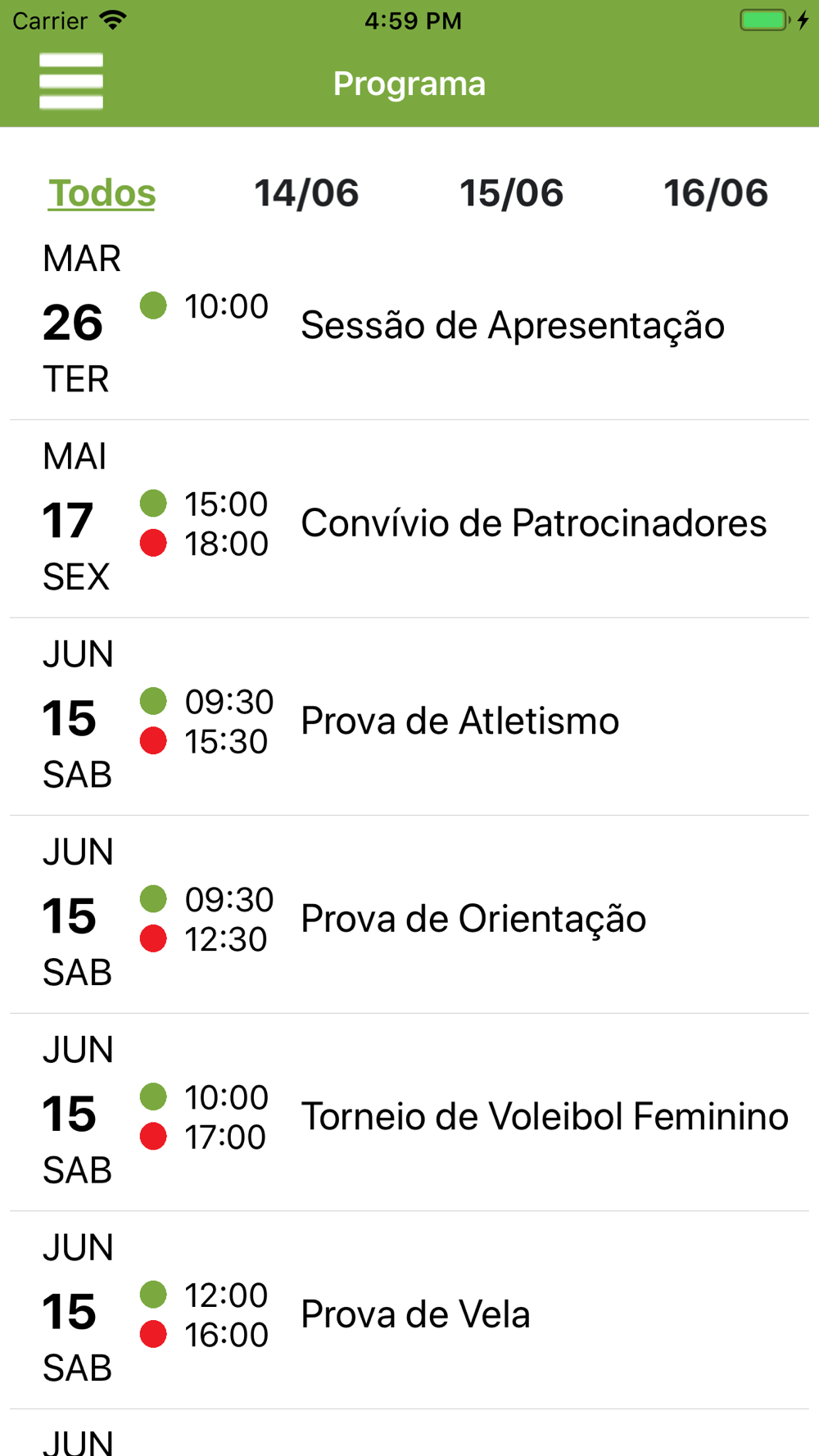View Torneio de Voleibol Feminino

pyautogui.click(x=409, y=1113)
